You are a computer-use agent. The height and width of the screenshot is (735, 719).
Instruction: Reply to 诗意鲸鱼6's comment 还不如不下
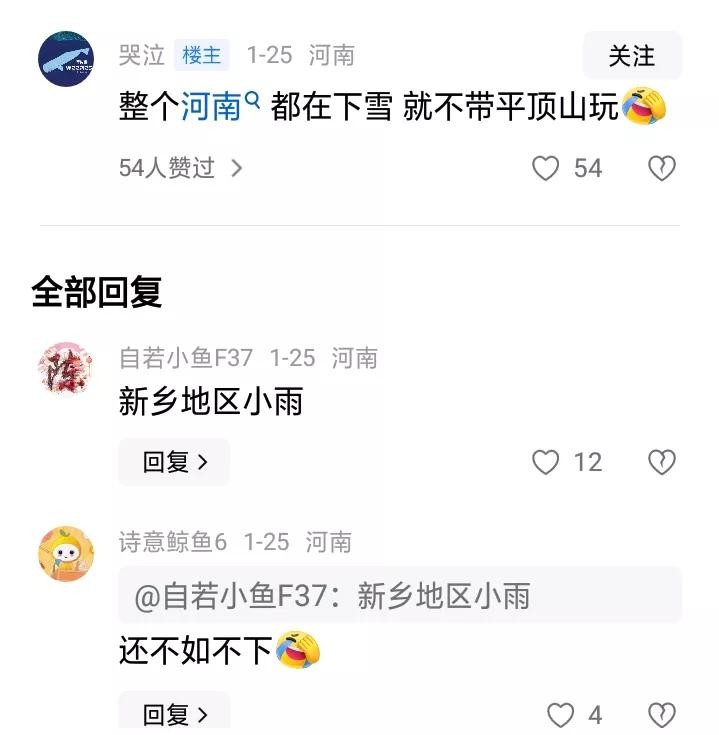click(174, 714)
